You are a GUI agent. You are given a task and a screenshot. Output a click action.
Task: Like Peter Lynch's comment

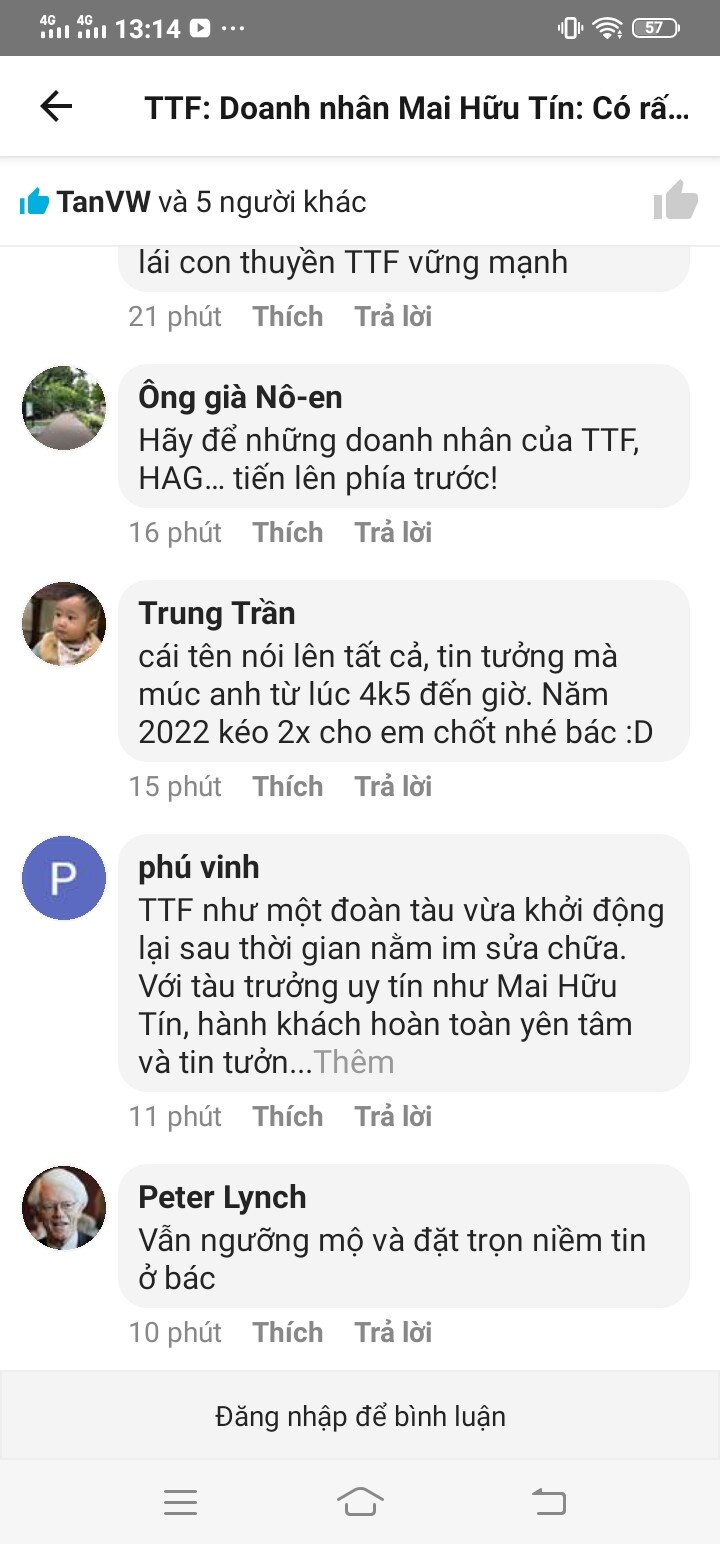[x=288, y=1332]
